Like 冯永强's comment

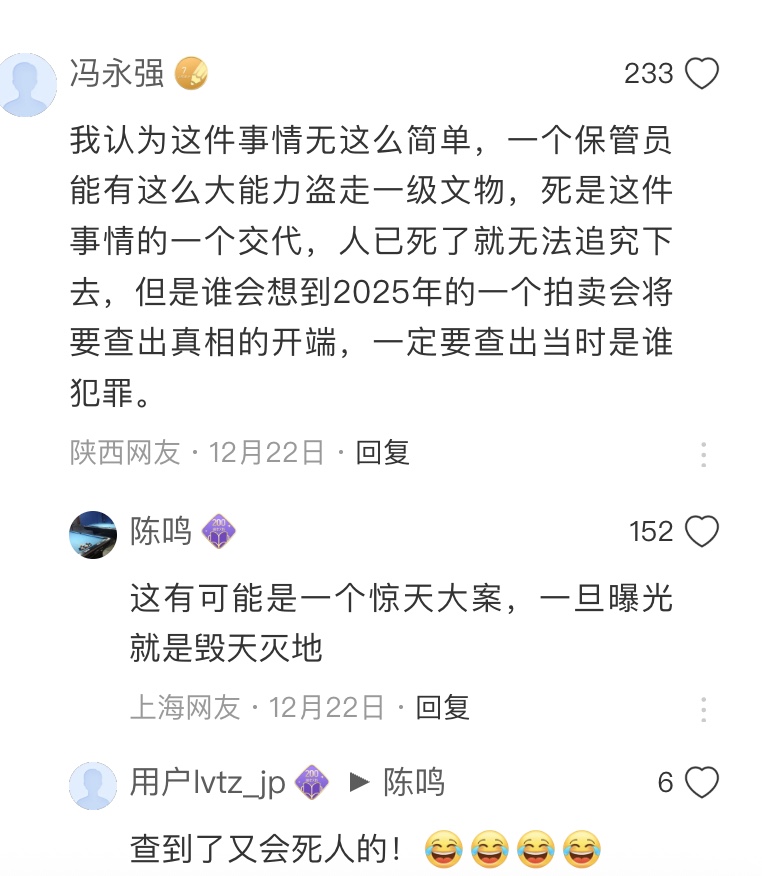tap(702, 74)
